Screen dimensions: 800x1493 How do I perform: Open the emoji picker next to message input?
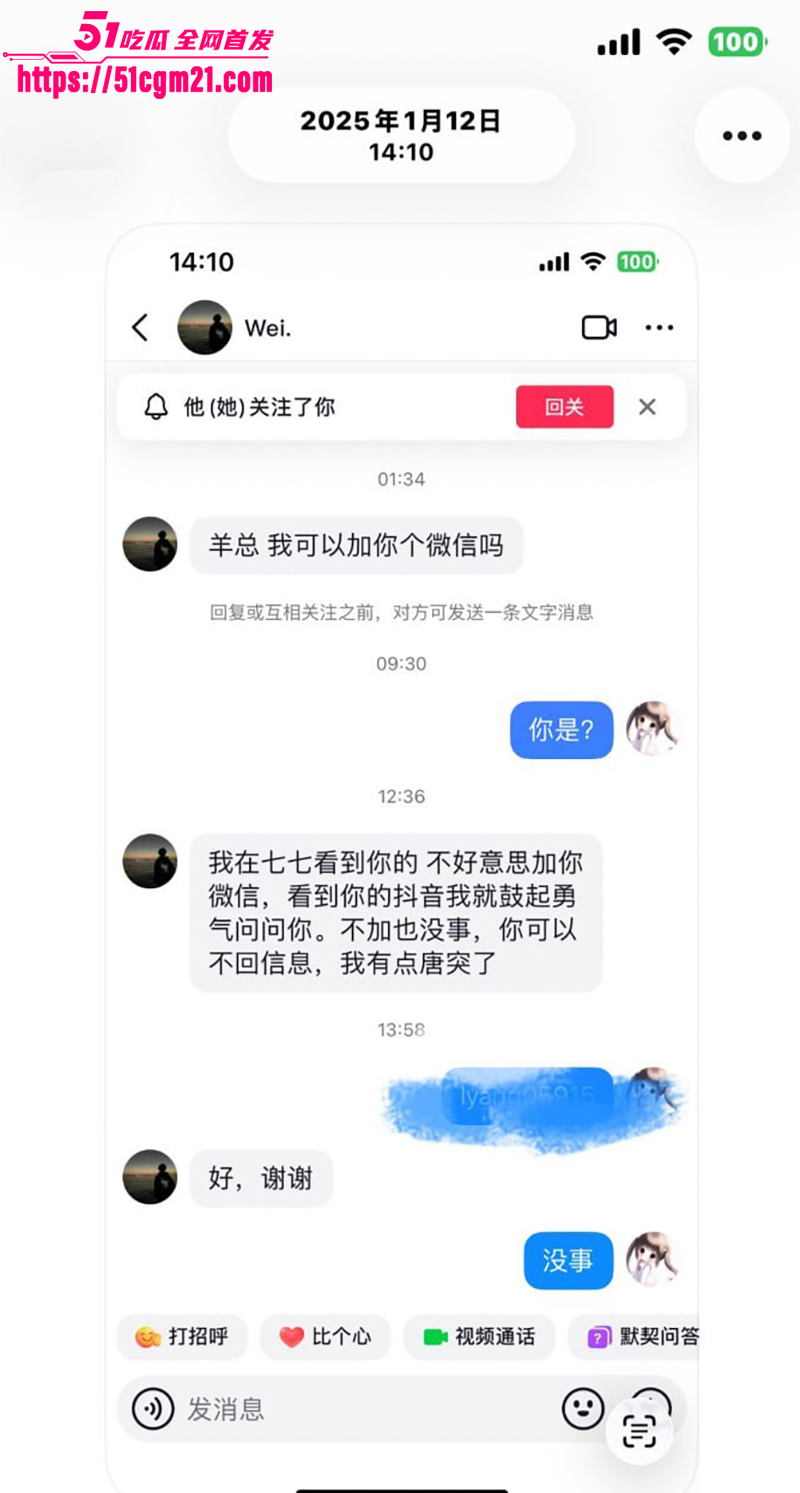(583, 1408)
